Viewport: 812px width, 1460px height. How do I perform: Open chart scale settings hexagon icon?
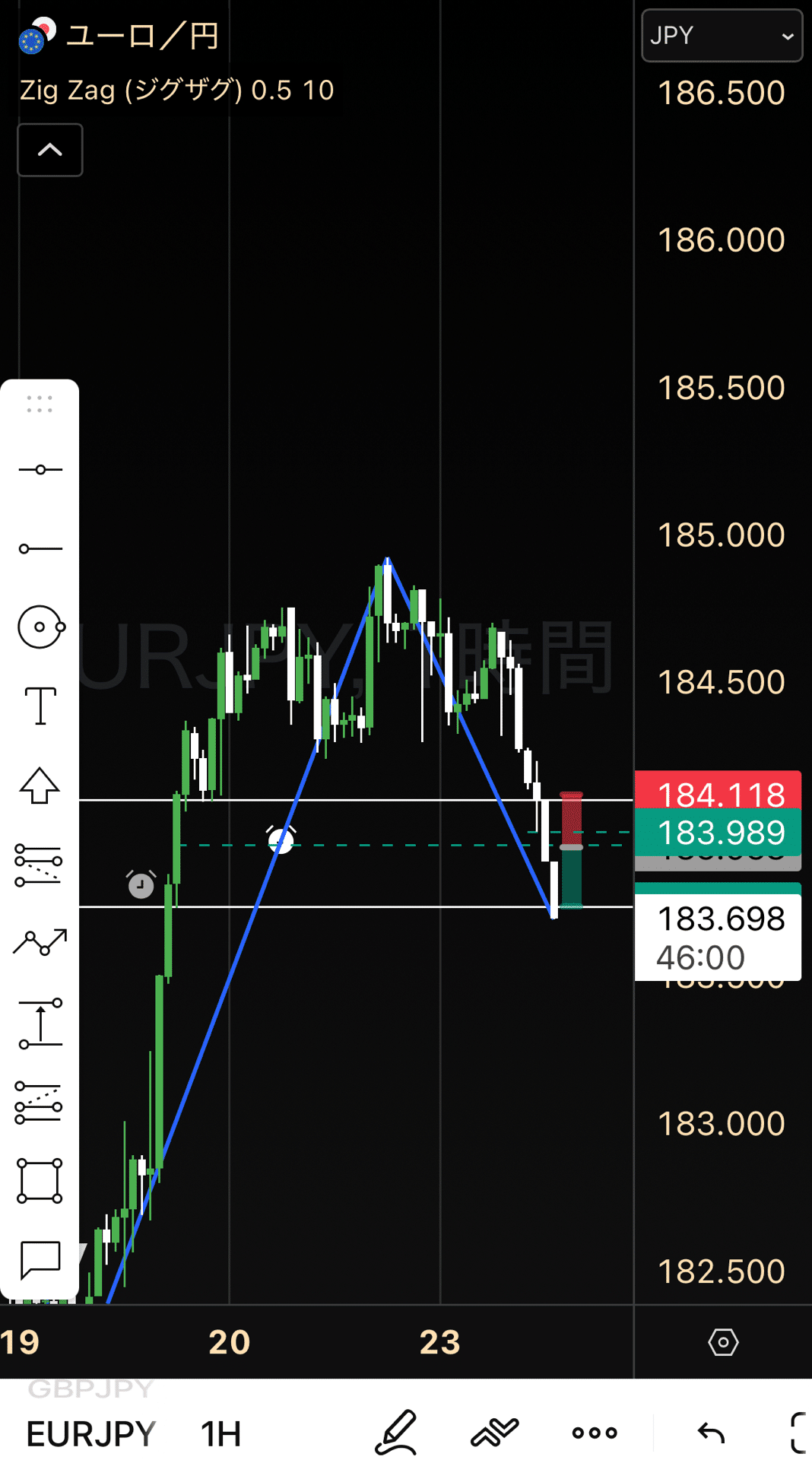click(722, 1342)
